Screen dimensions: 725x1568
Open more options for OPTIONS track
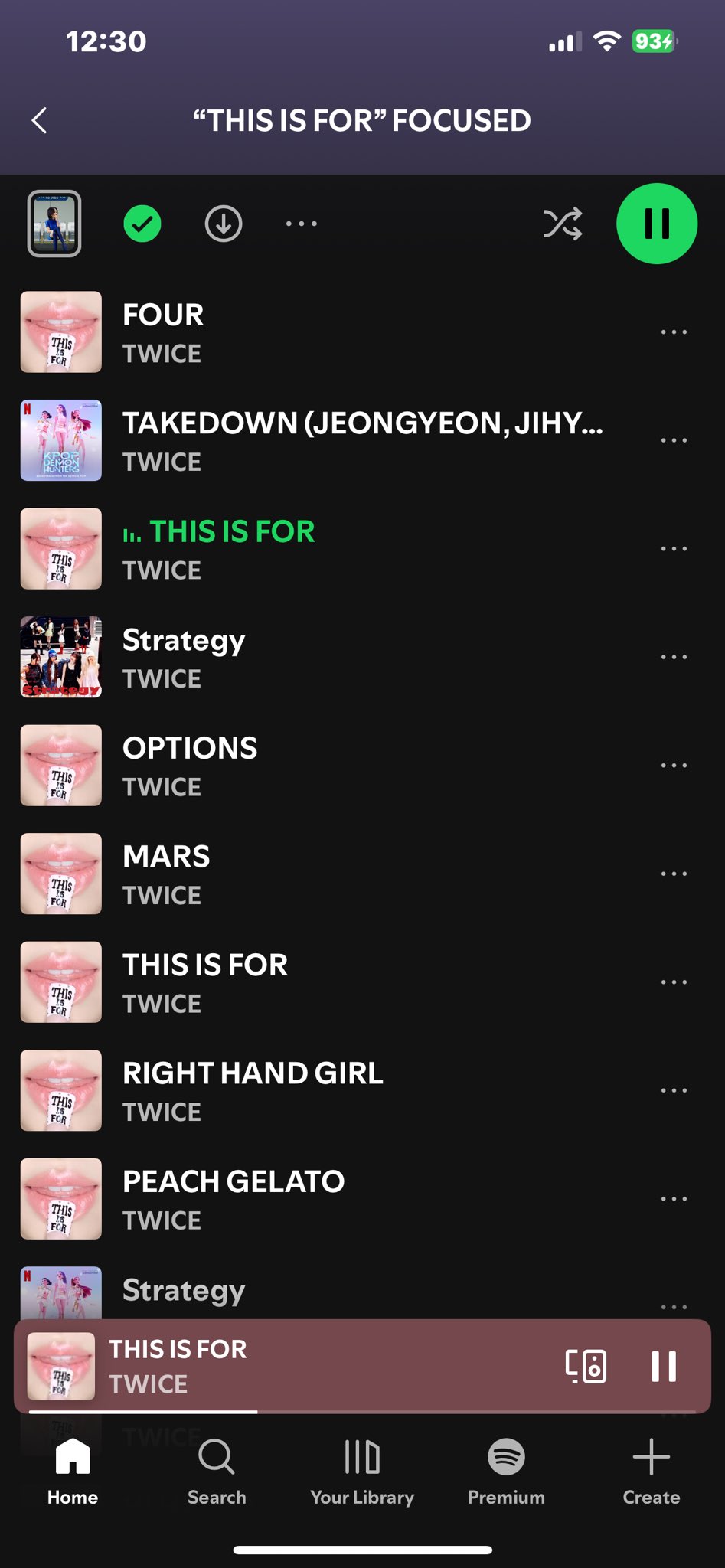[674, 766]
